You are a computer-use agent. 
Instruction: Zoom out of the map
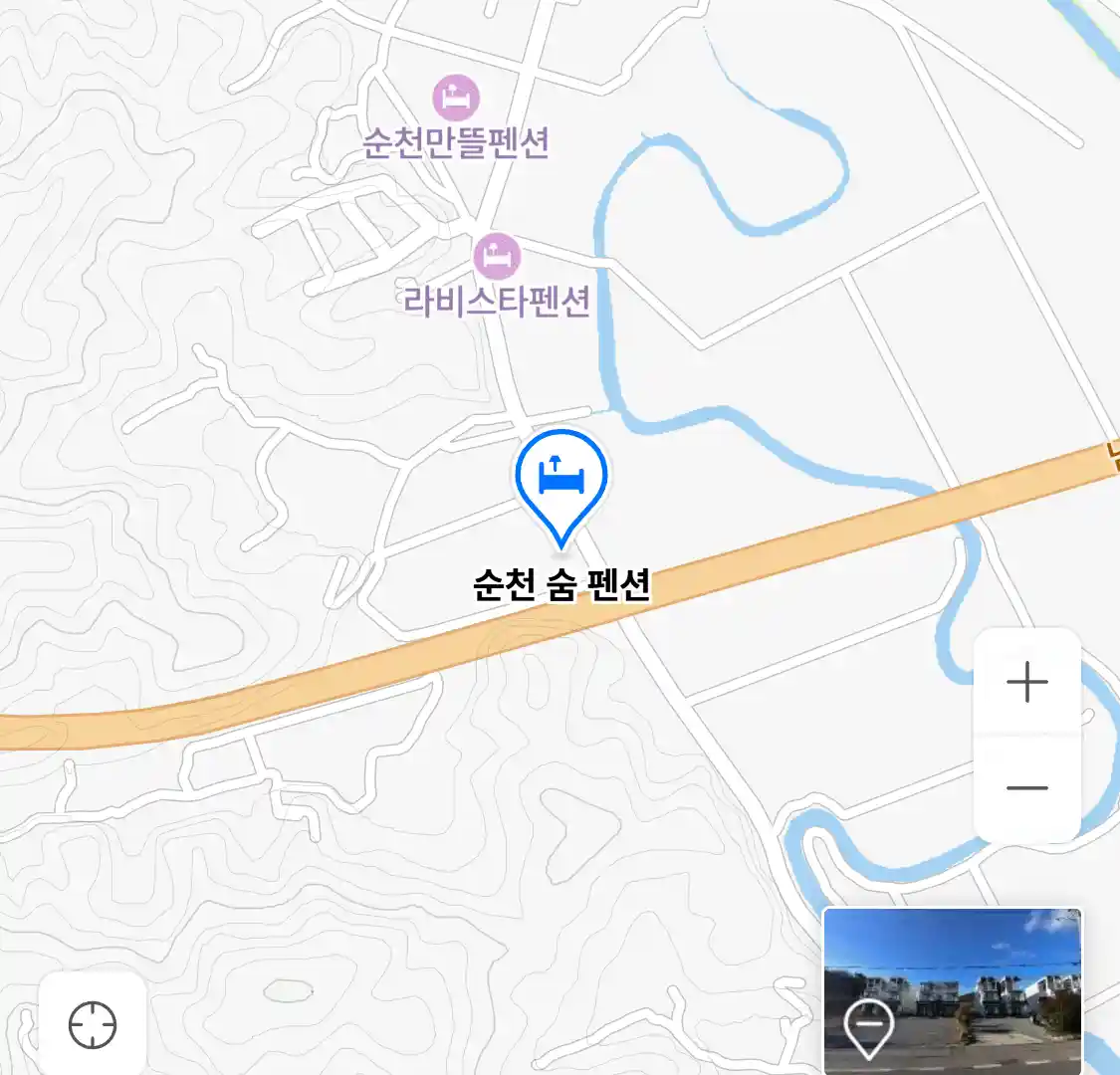1027,788
